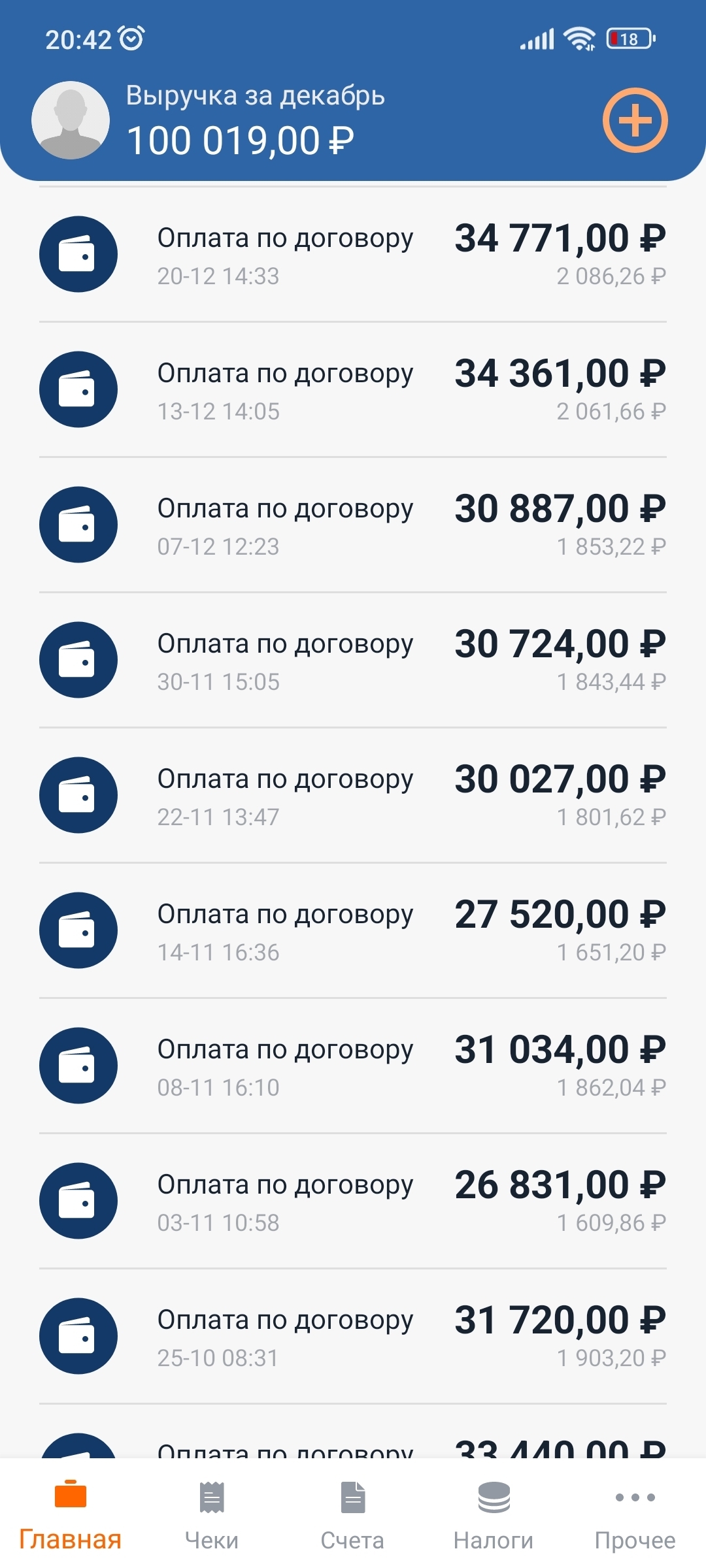View the 30 887,00 ₽ payment from 07-12
This screenshot has width=706, height=1568.
[353, 525]
